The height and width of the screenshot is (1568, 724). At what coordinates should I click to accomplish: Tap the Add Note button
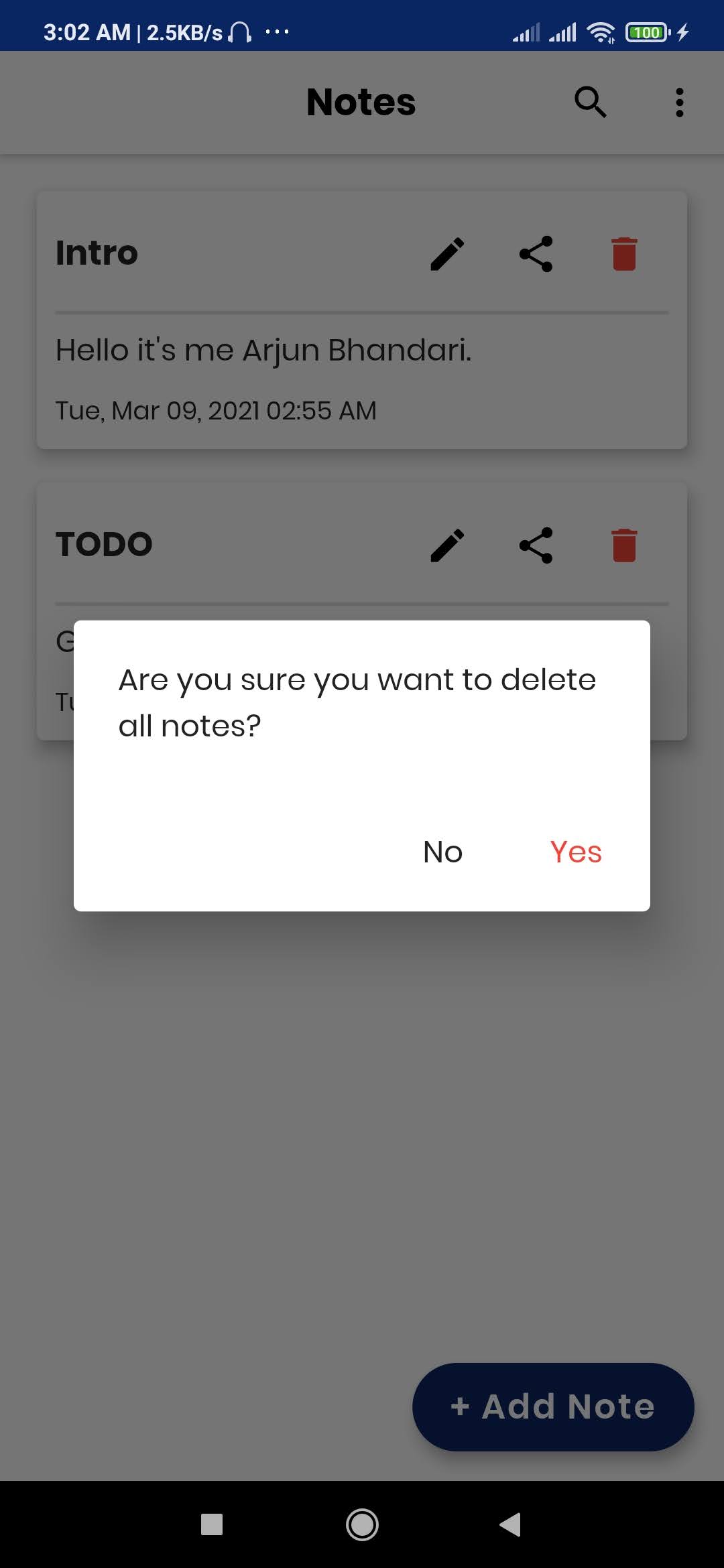[553, 1407]
